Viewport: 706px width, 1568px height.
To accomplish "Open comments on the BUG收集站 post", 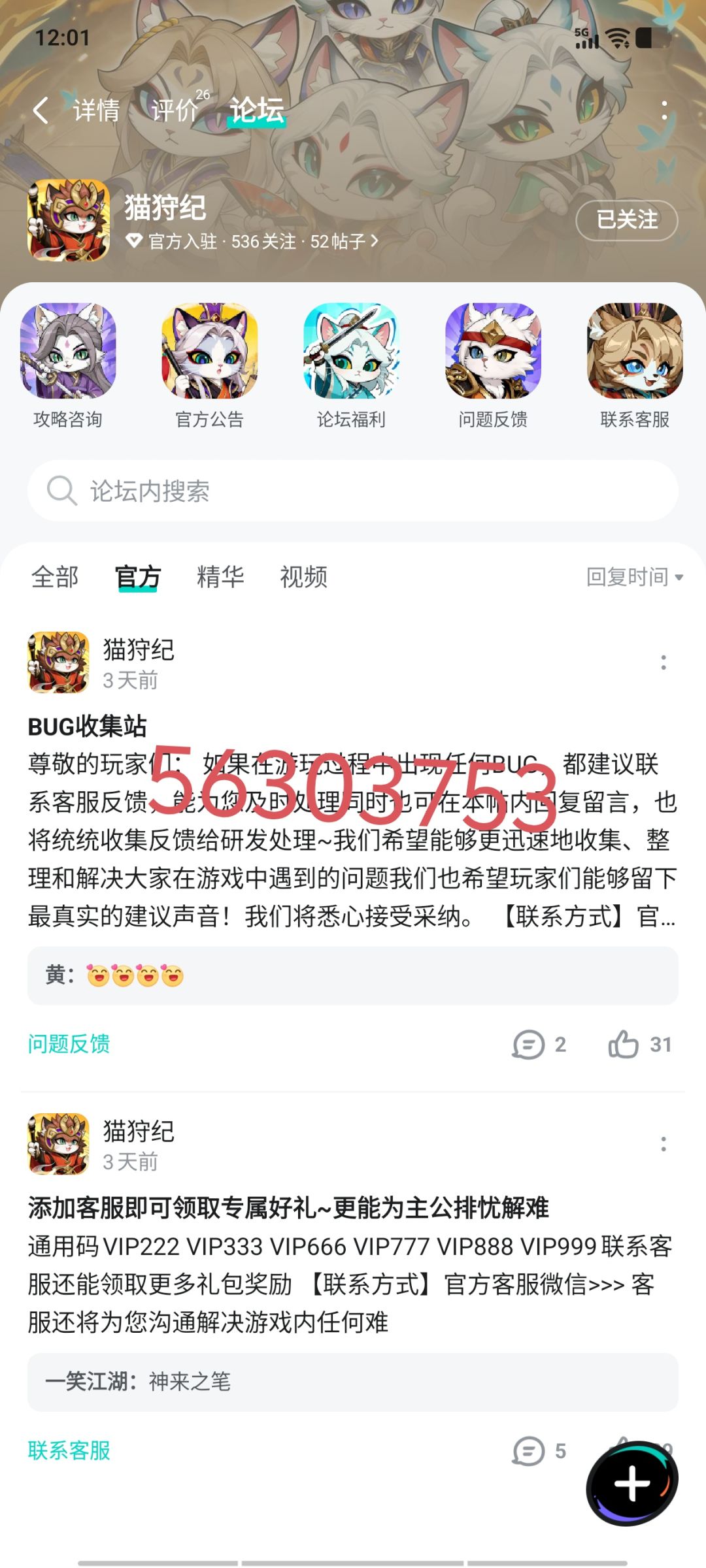I will [539, 1044].
